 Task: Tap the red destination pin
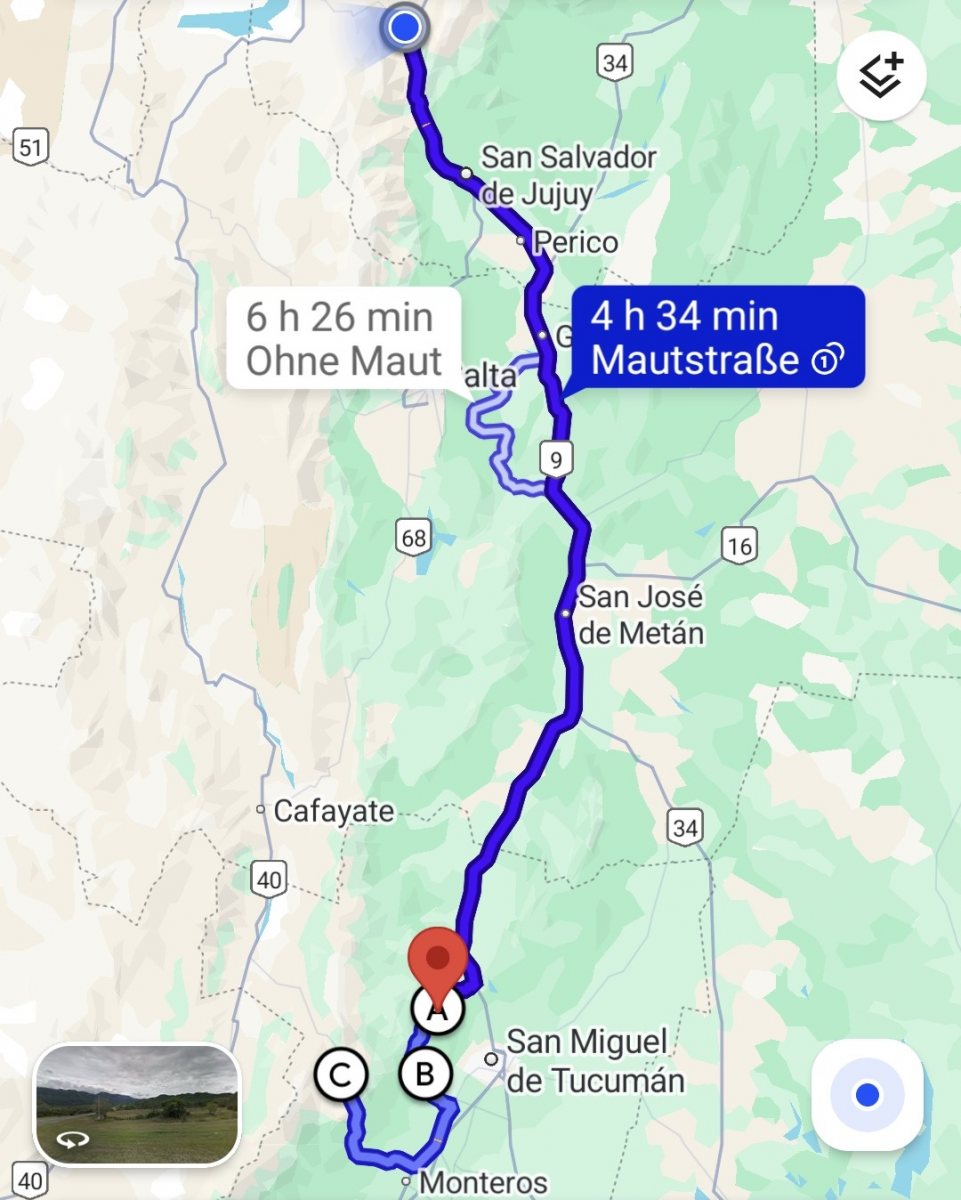coord(438,959)
